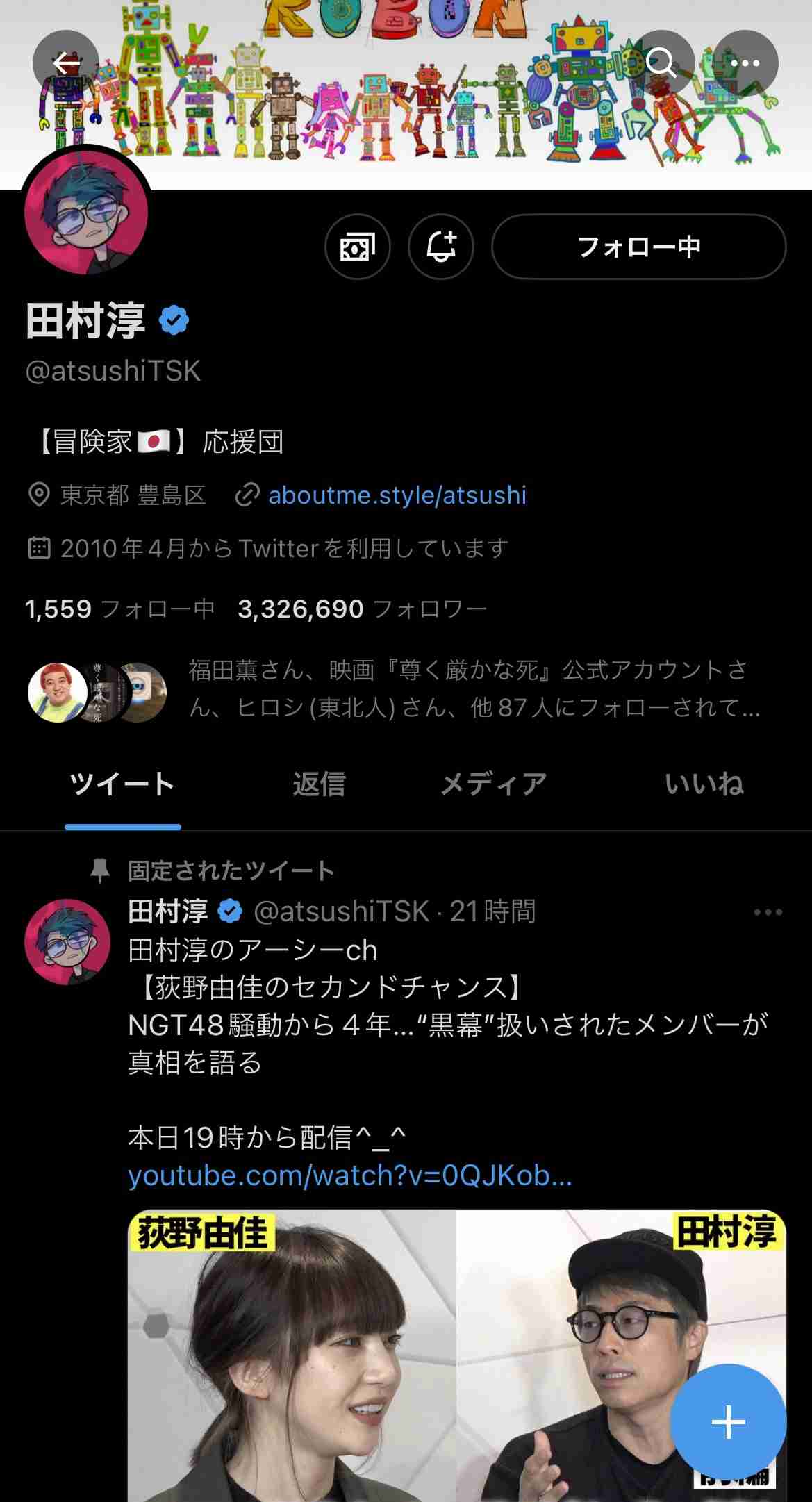
Task: Go back with the arrow icon
Action: [x=66, y=63]
